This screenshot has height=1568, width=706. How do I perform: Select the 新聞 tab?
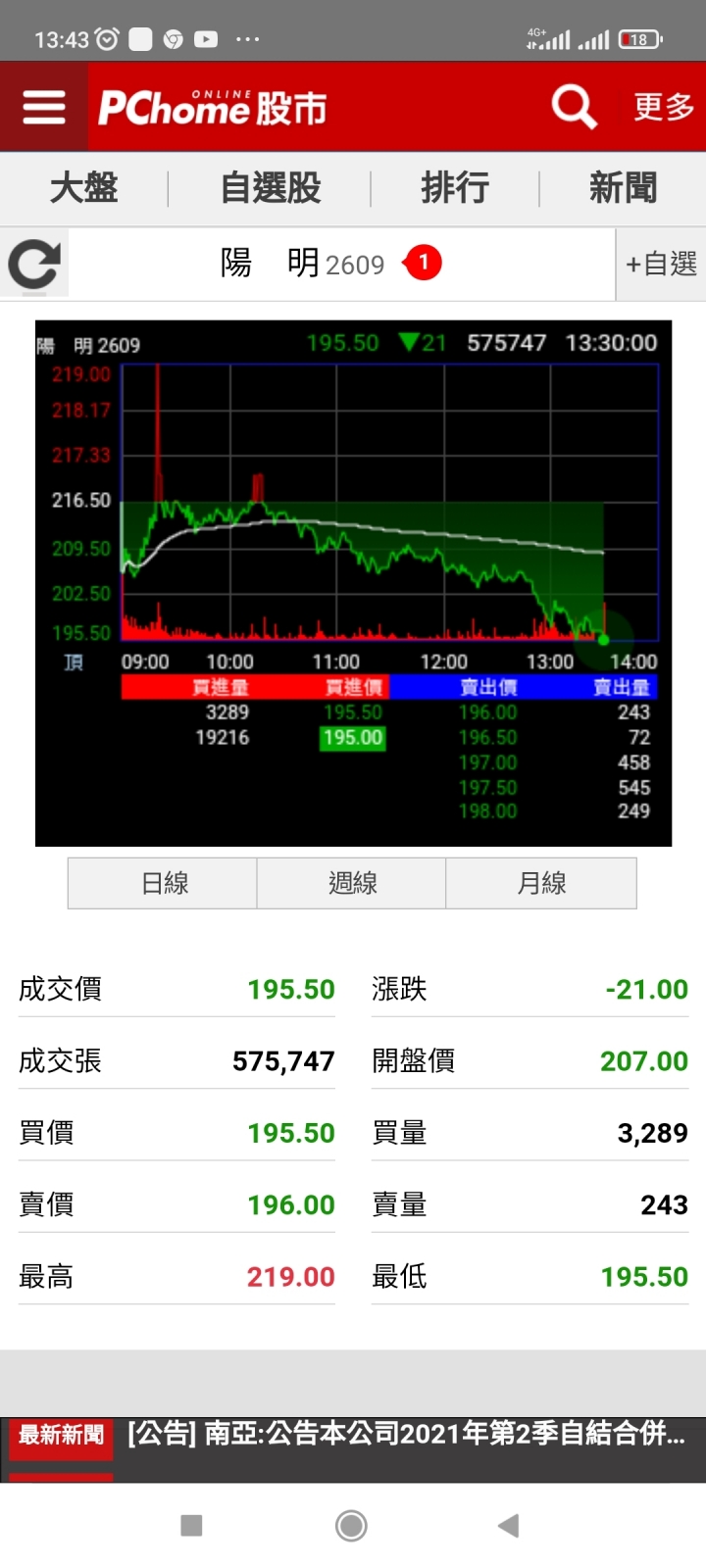tap(623, 187)
